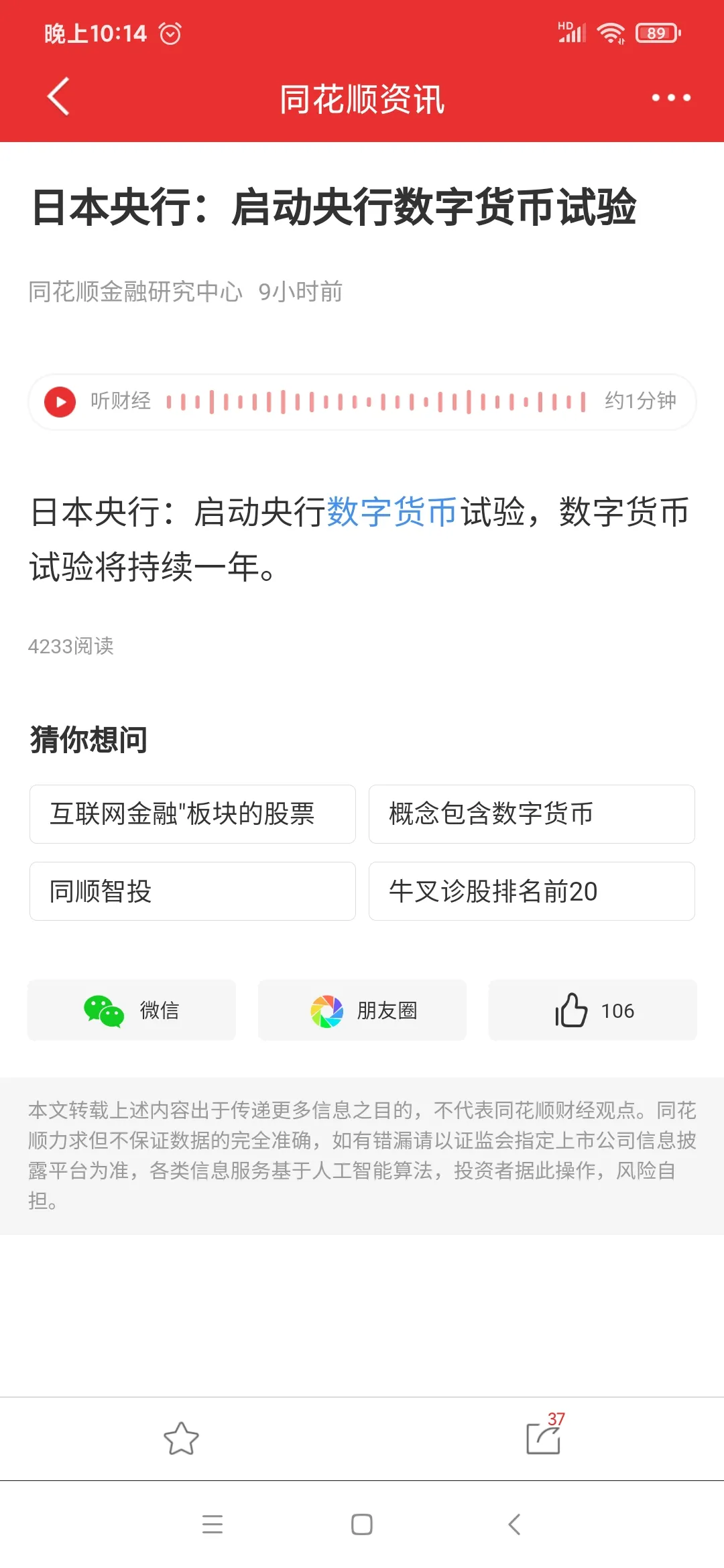Viewport: 724px width, 1568px height.
Task: Go back using the header arrow
Action: click(x=58, y=96)
